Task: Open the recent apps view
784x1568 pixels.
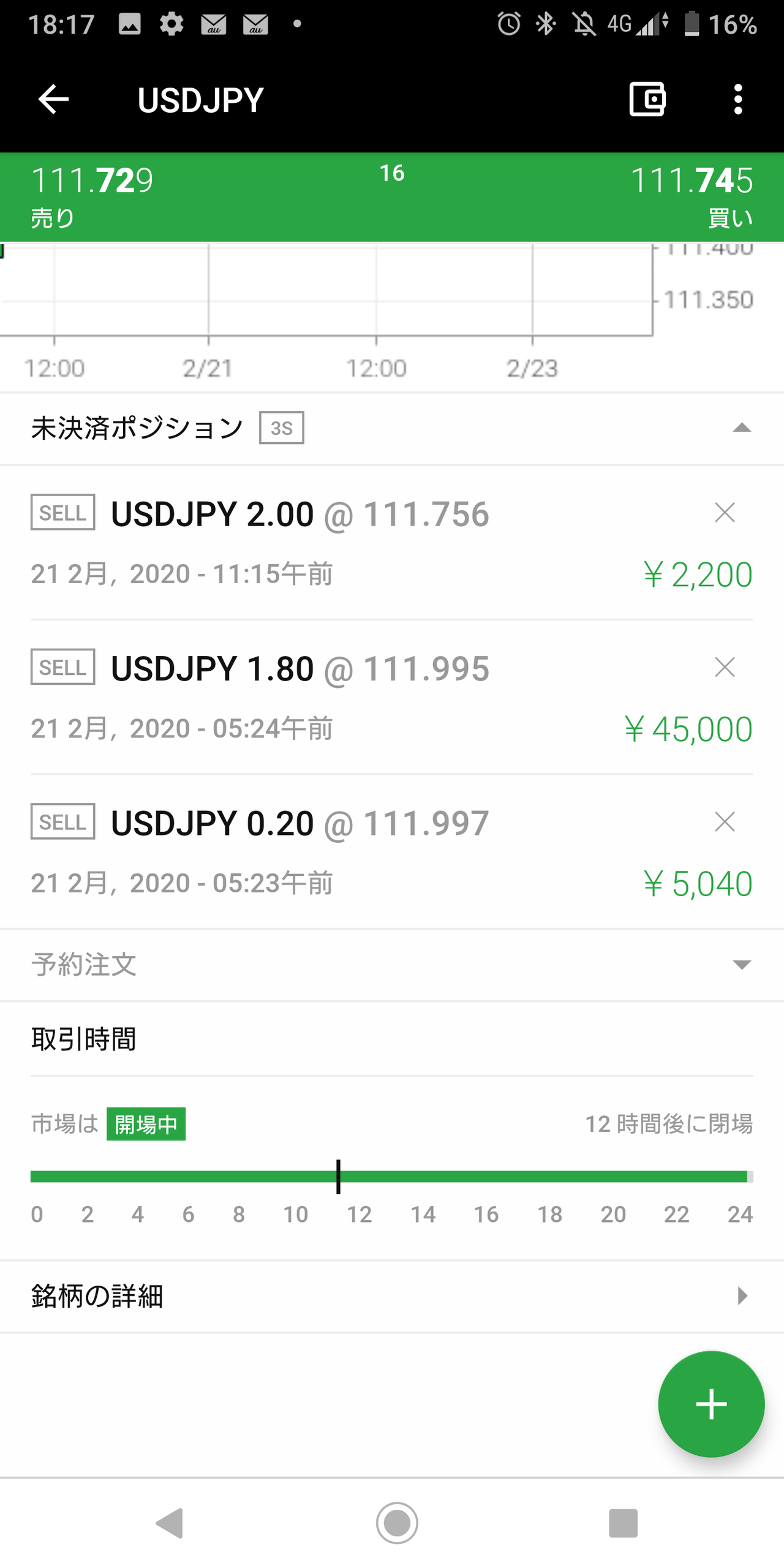Action: 623,1523
